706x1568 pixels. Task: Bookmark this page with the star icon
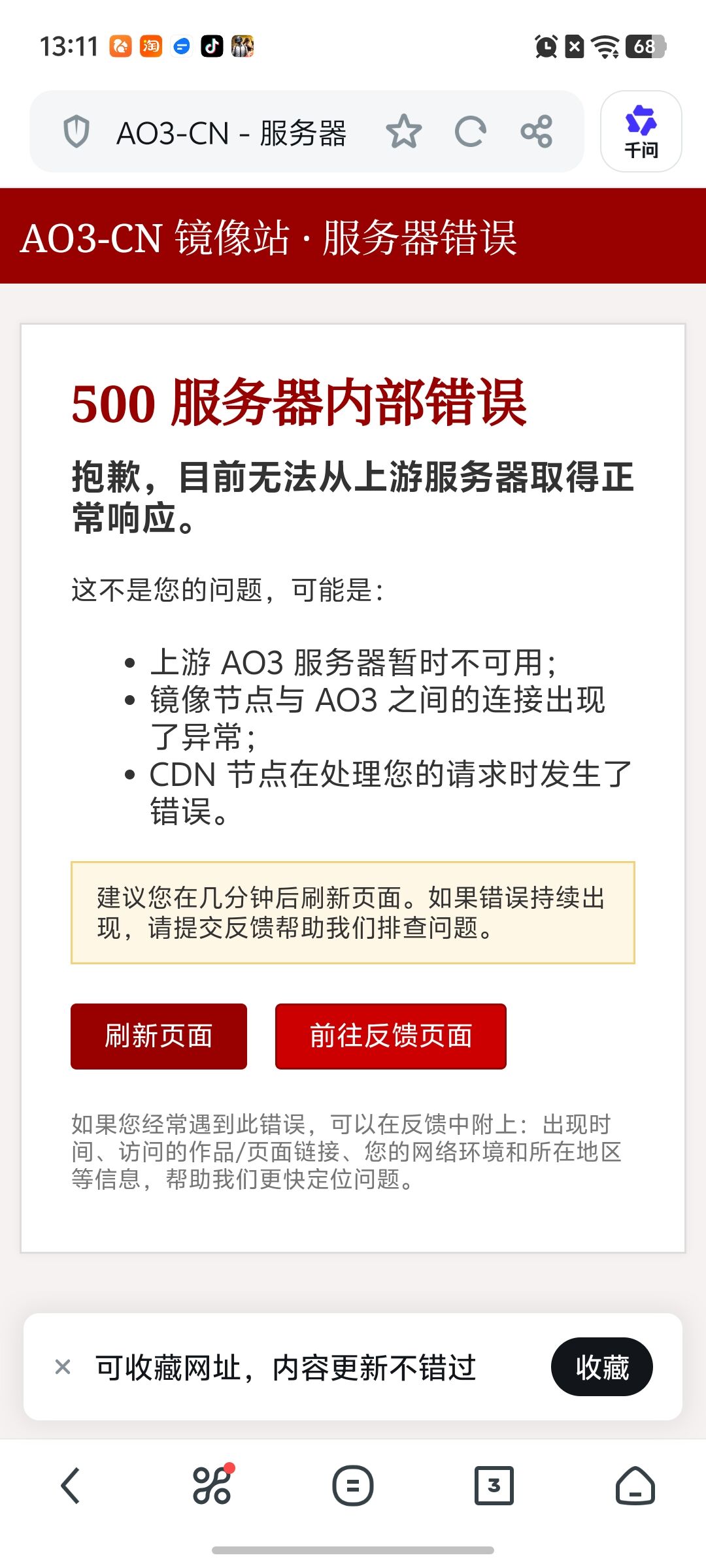(x=405, y=133)
